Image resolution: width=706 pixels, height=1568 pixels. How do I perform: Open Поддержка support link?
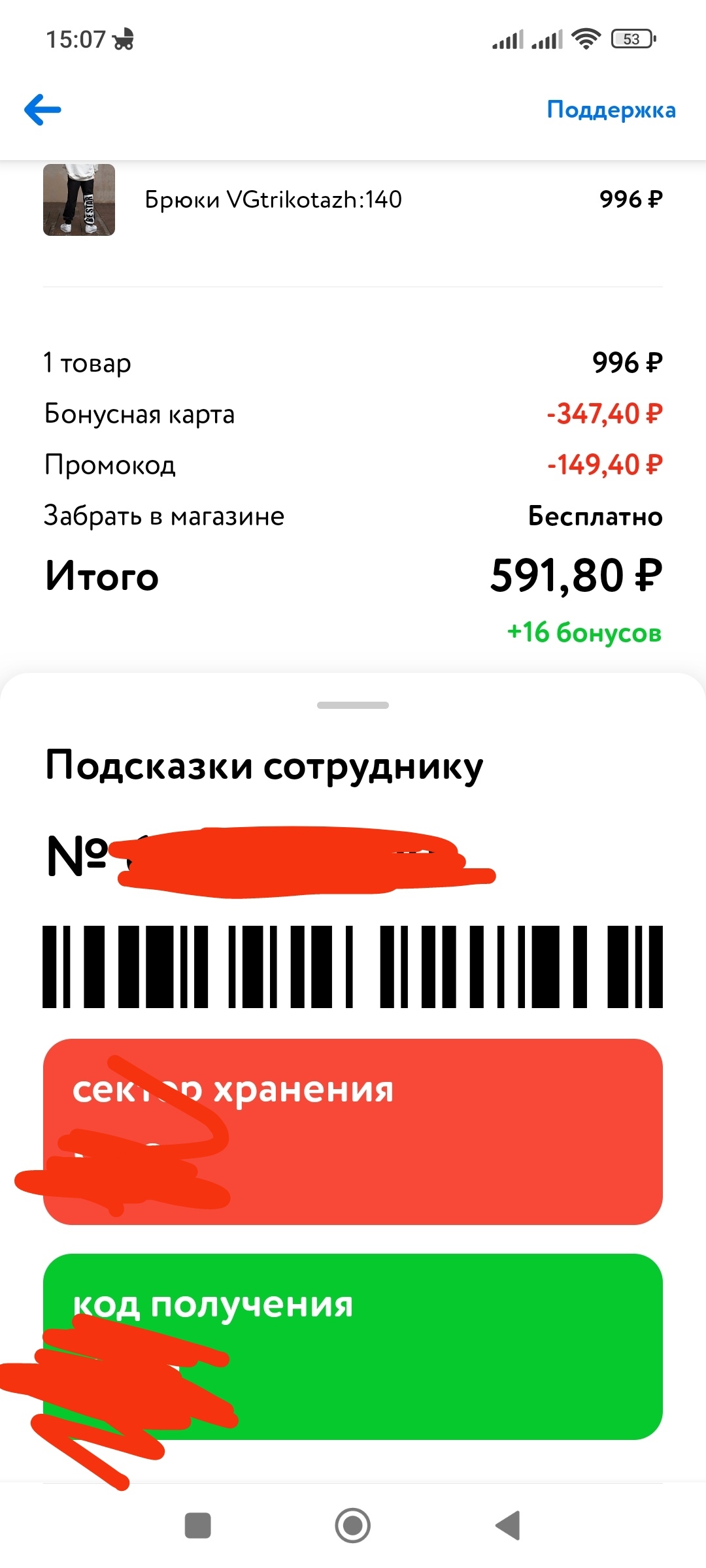(611, 110)
